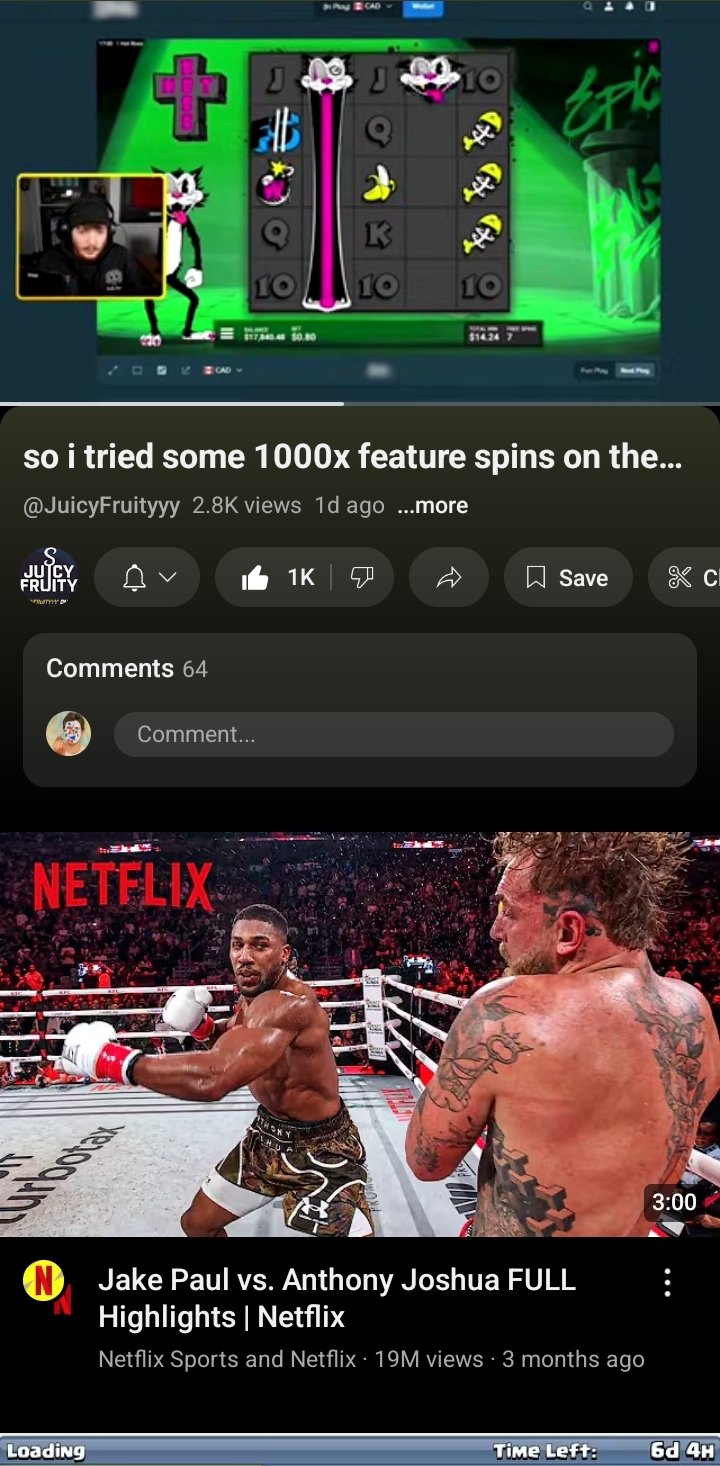
Task: Open the Jake Paul vs. Anthony Joshua video
Action: click(360, 1035)
